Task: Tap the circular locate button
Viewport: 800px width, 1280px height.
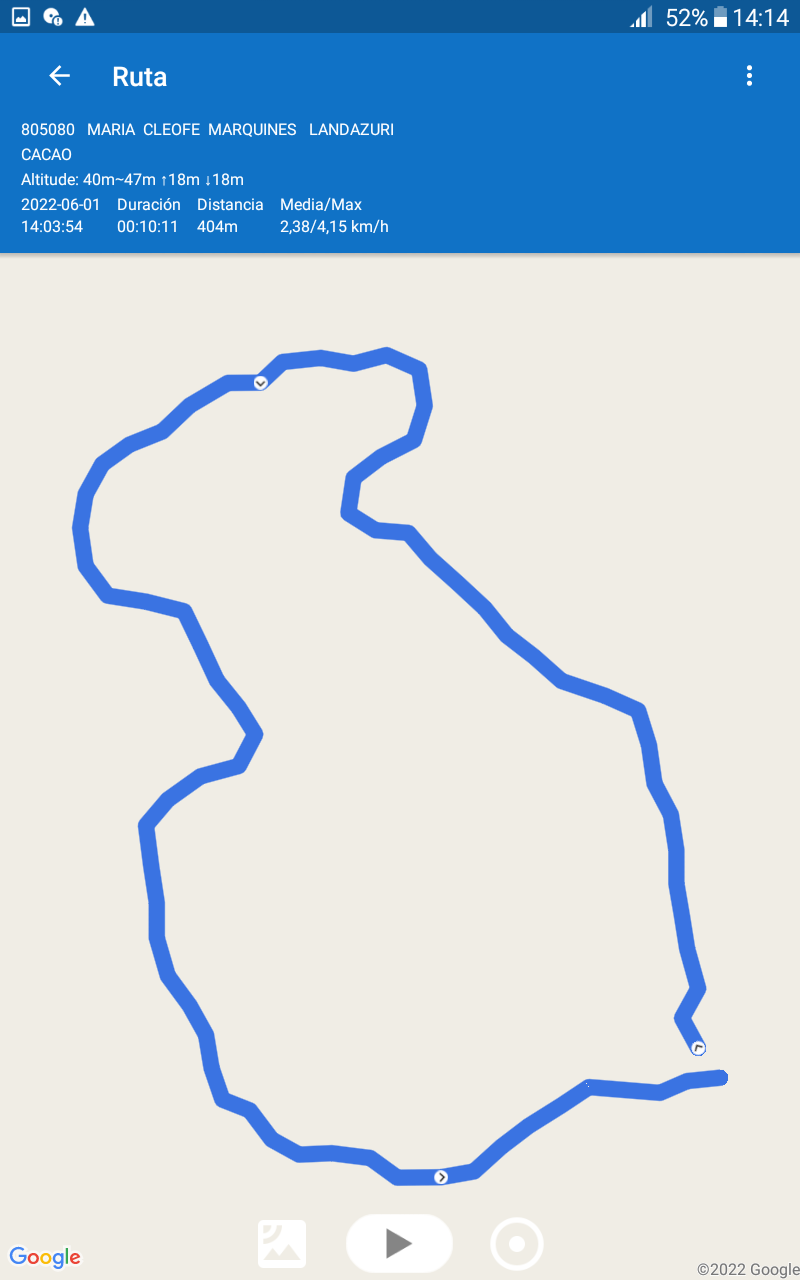Action: pos(517,1244)
